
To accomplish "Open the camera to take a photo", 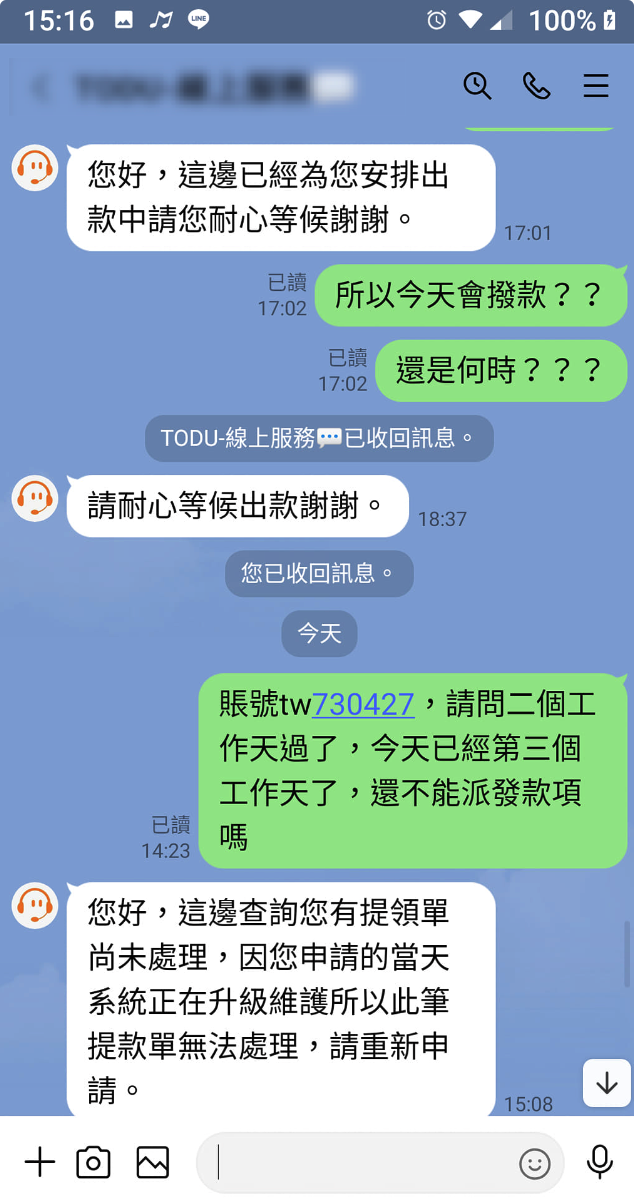I will (x=93, y=1163).
